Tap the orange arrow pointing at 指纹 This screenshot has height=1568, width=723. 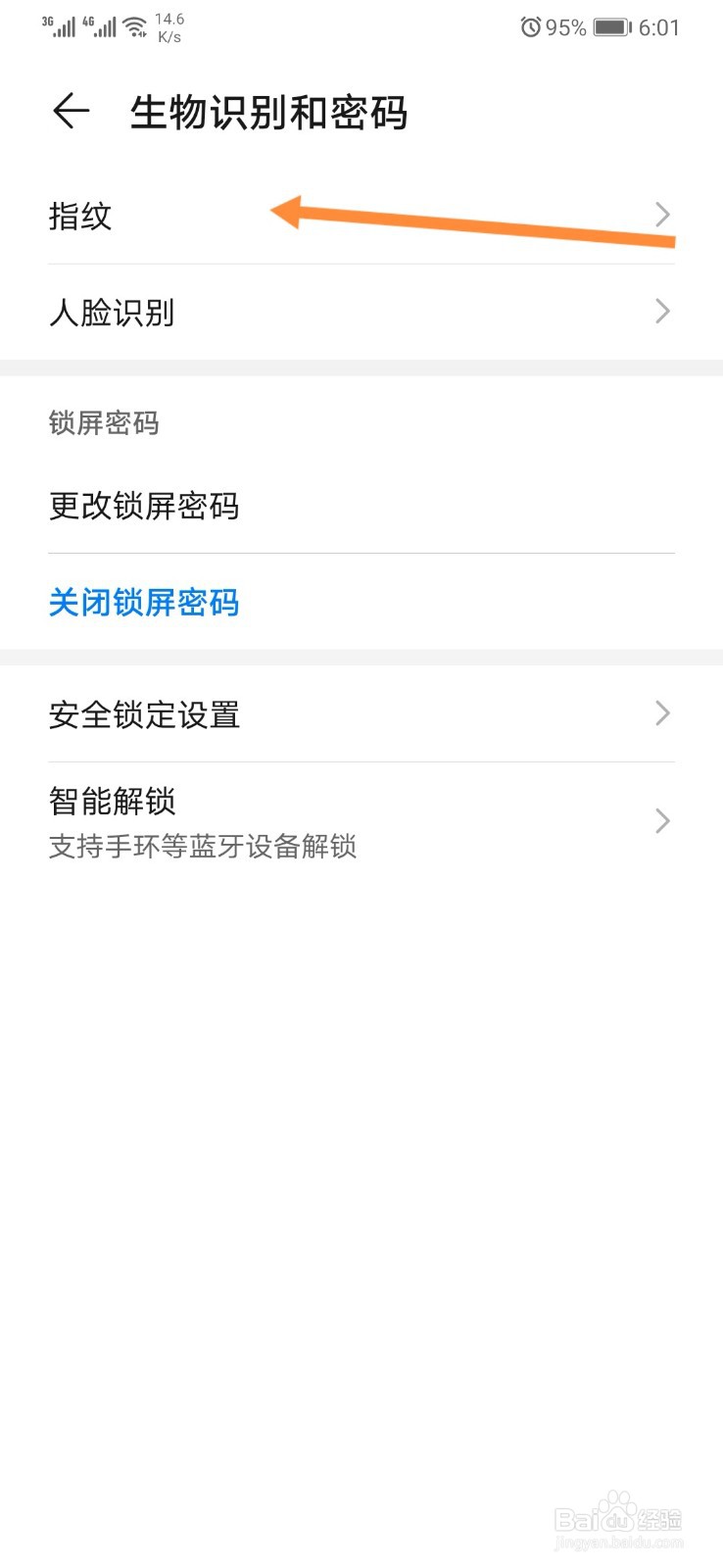click(x=470, y=220)
